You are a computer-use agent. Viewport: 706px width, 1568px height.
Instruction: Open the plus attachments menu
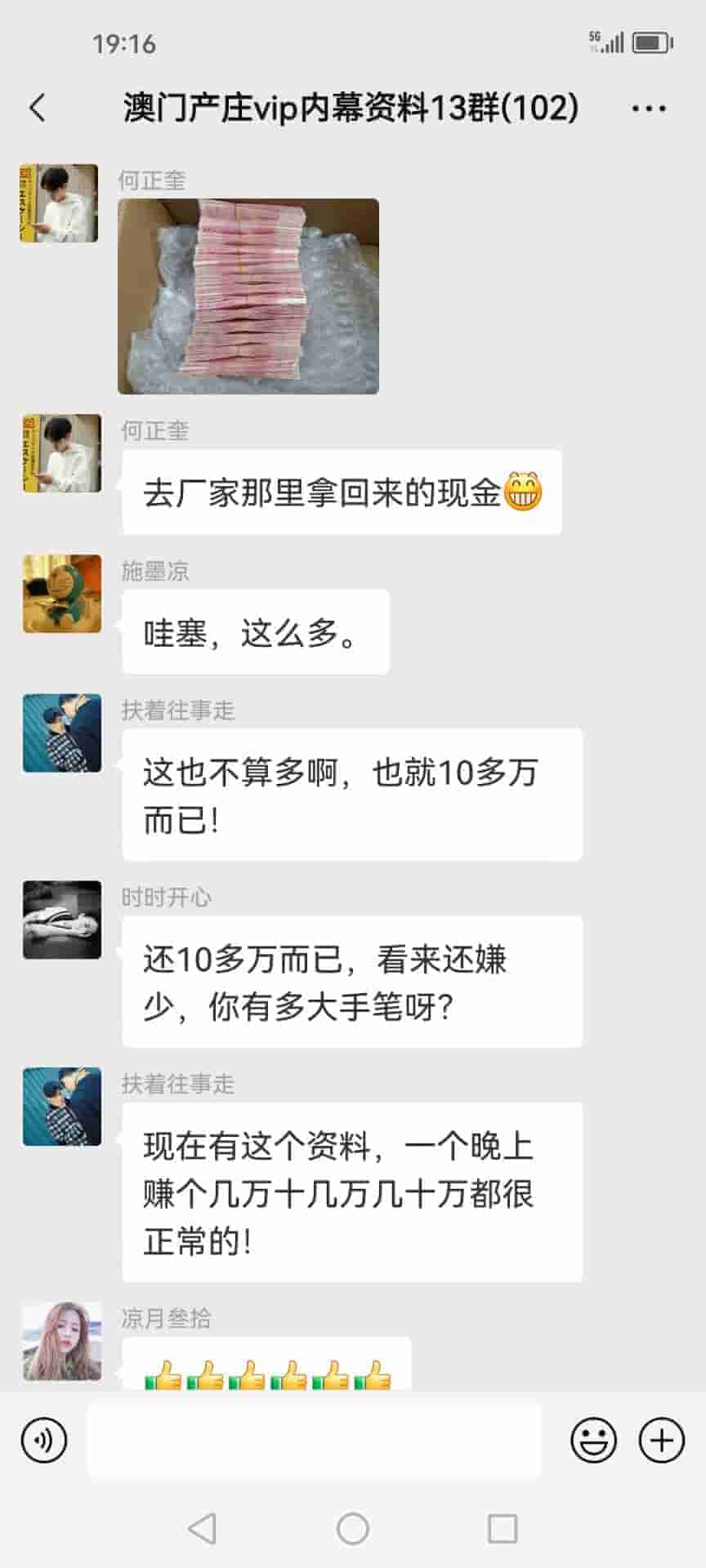(x=661, y=1441)
